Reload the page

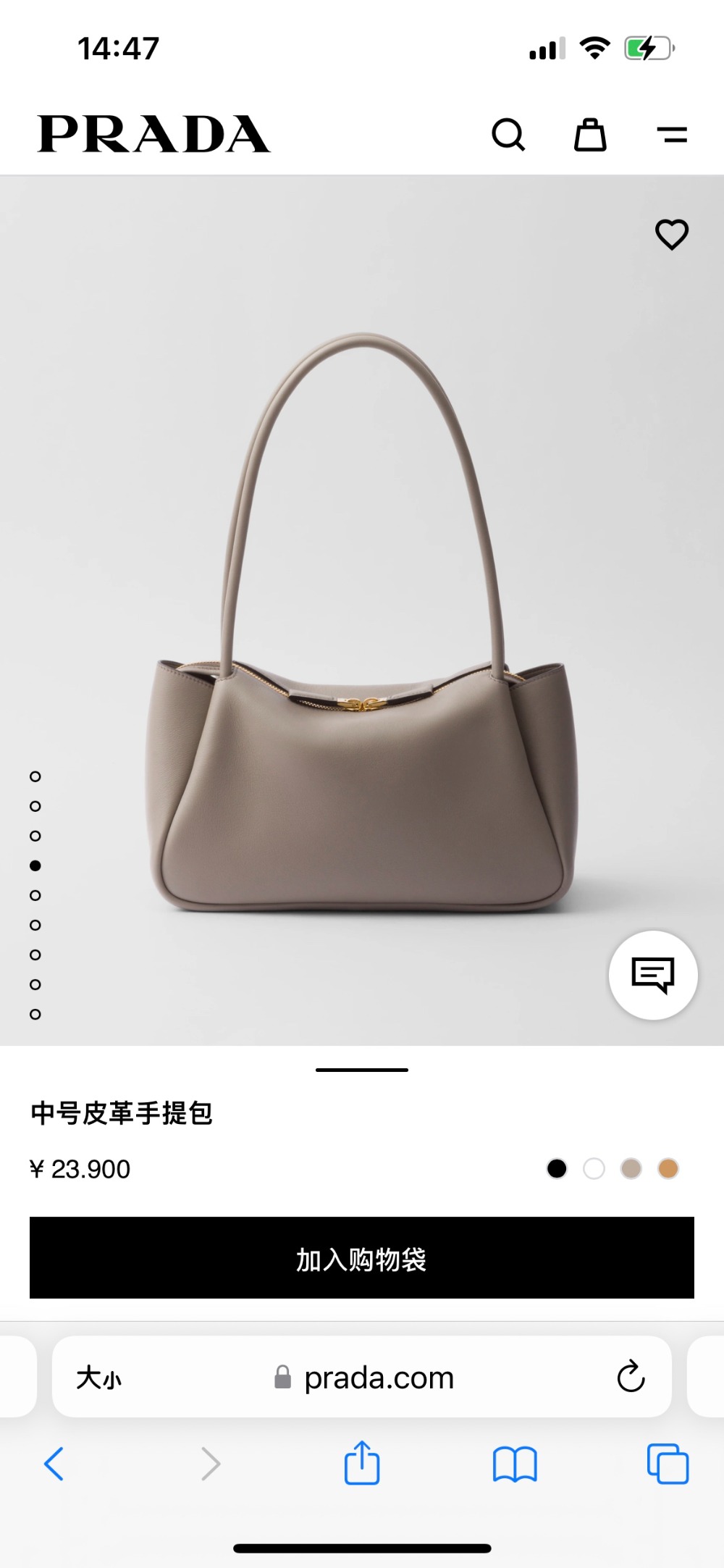(631, 1377)
